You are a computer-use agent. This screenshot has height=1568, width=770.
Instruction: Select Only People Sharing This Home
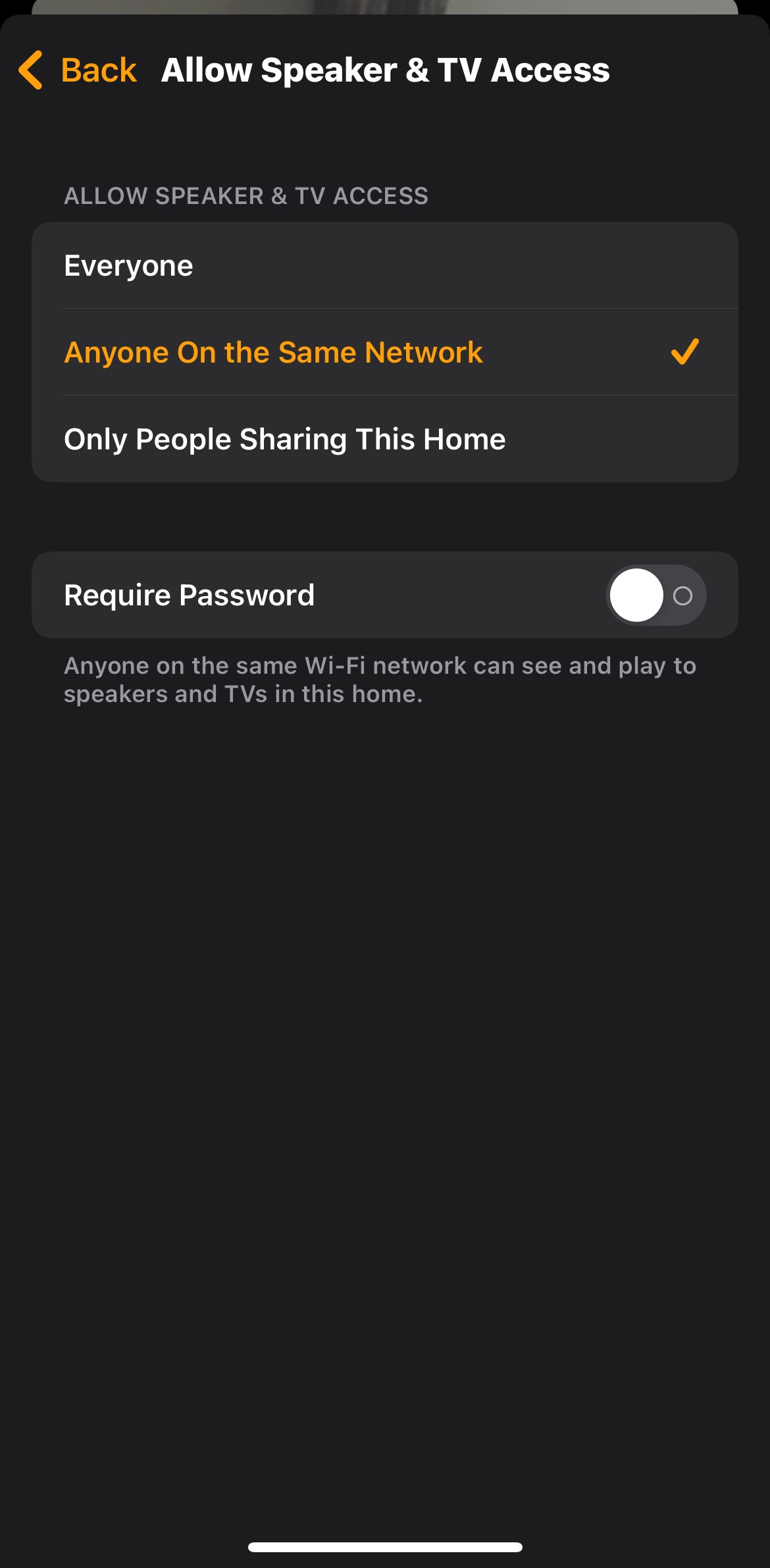pos(384,440)
